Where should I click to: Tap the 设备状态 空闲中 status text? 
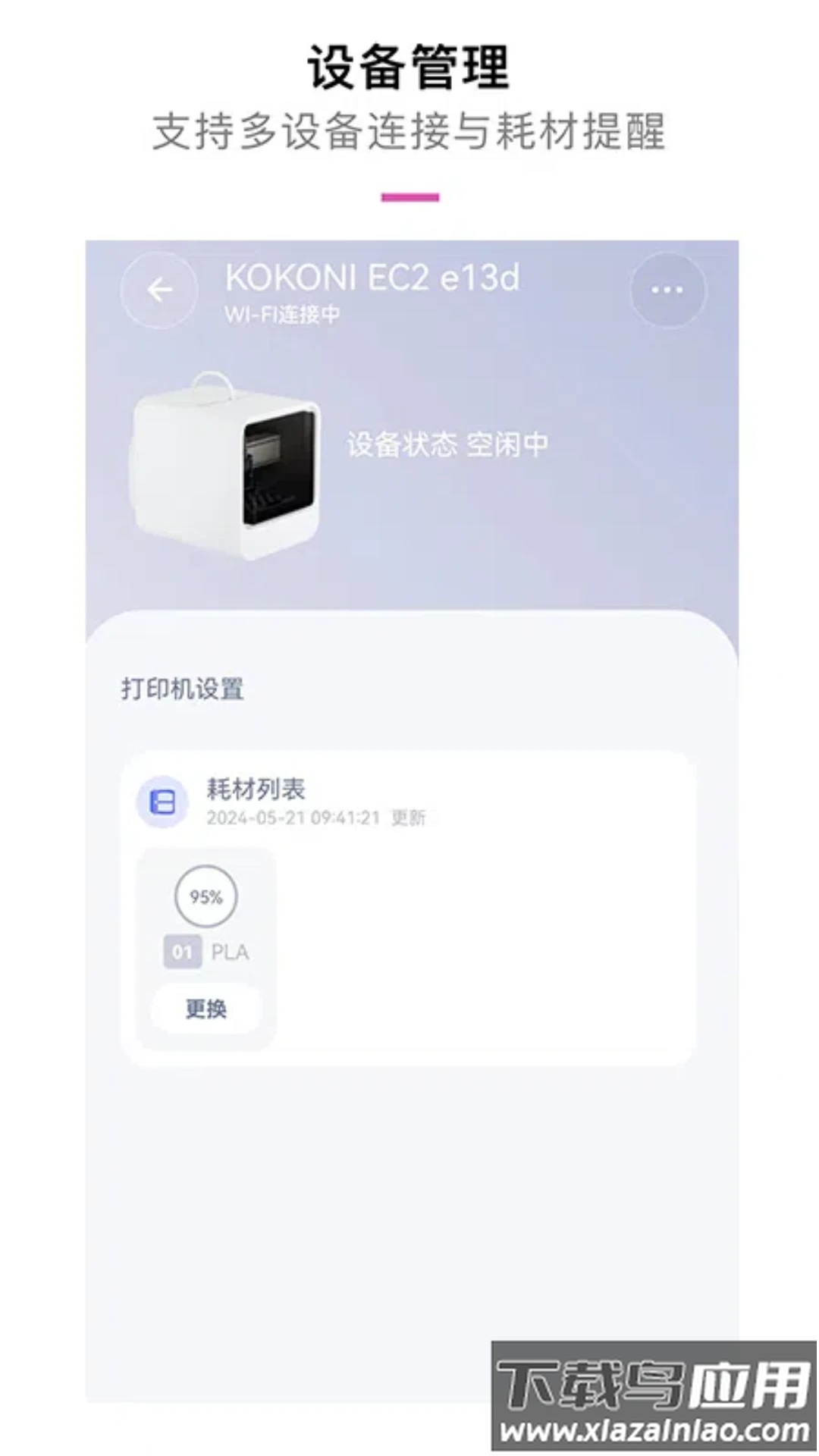tap(447, 444)
